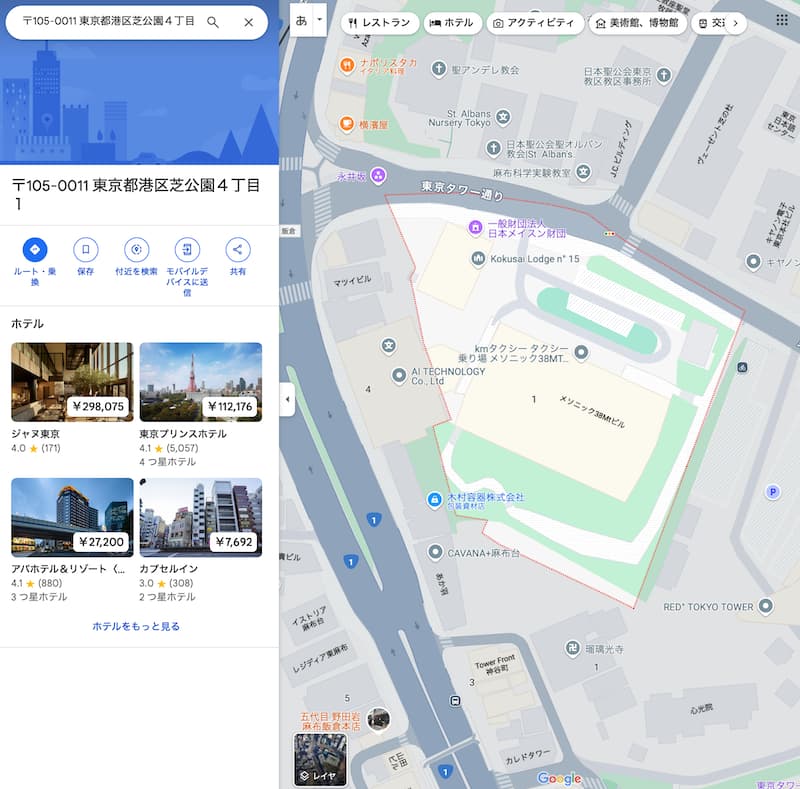This screenshot has height=789, width=800.
Task: Open the 東京プリンスホテル hotel card
Action: [x=200, y=382]
